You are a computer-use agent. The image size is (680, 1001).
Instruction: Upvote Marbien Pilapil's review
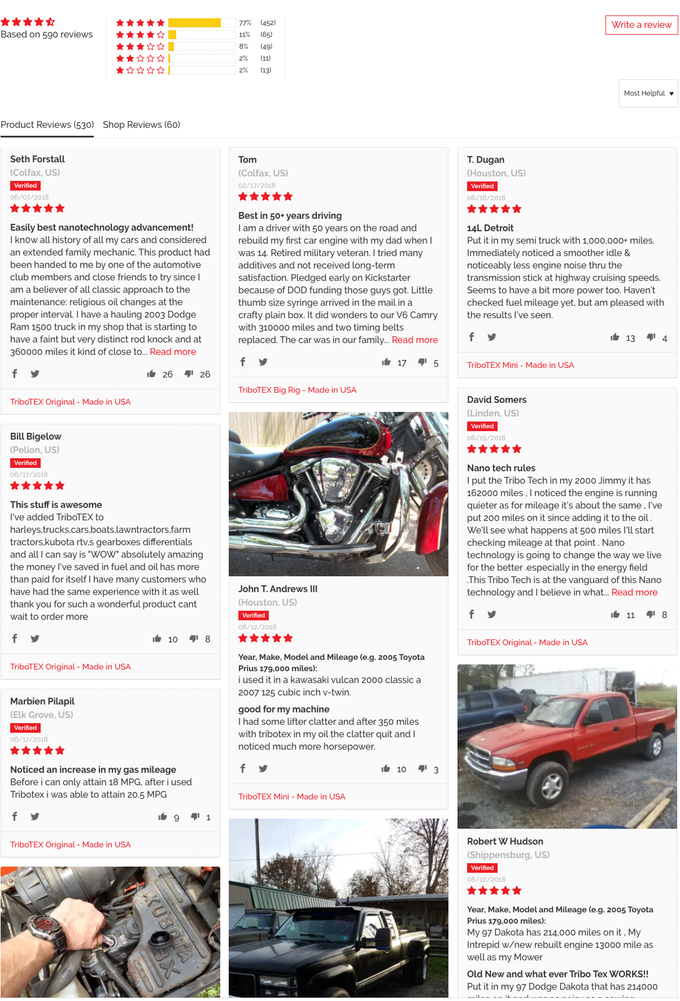pos(162,817)
